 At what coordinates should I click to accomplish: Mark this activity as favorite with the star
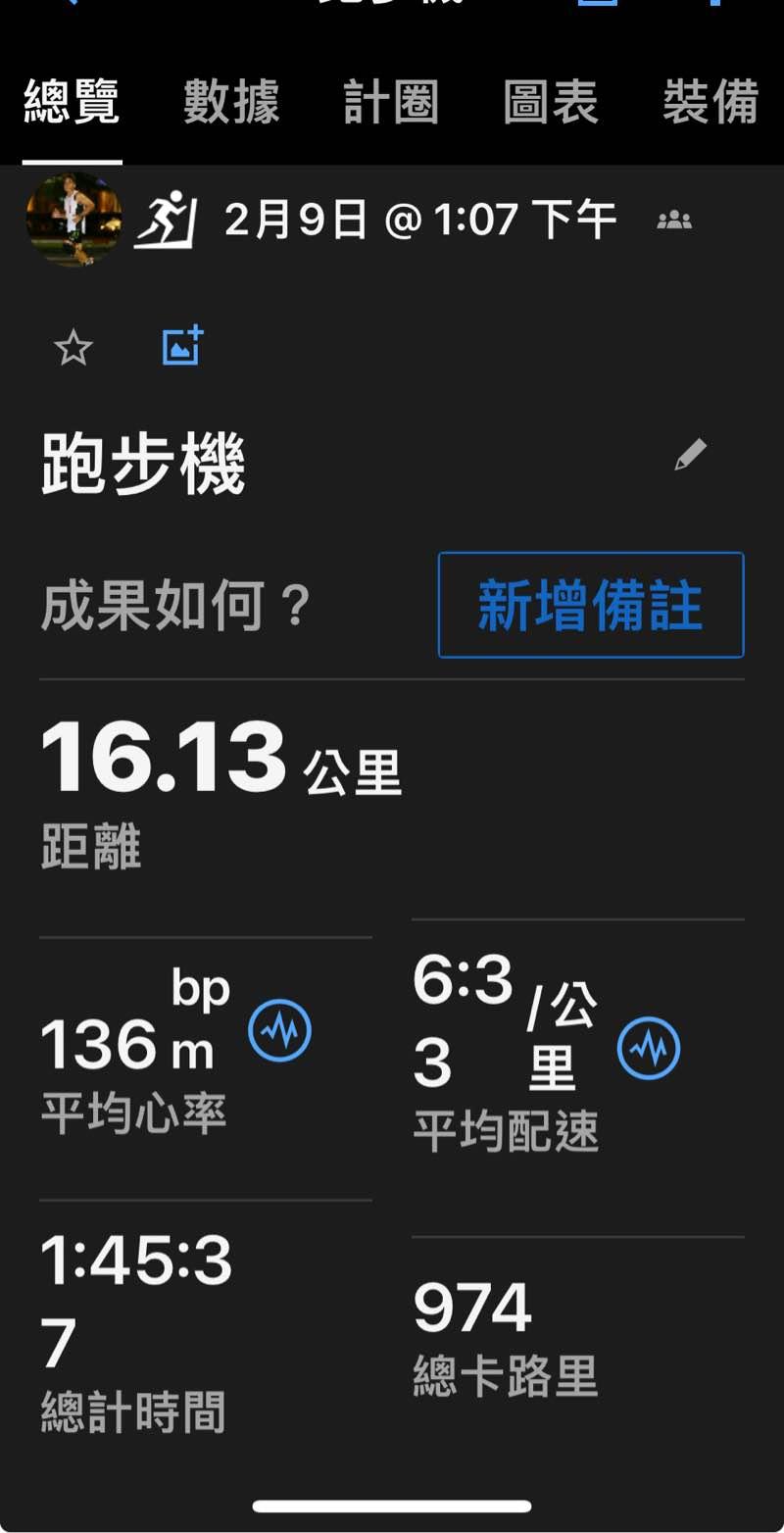pos(73,348)
